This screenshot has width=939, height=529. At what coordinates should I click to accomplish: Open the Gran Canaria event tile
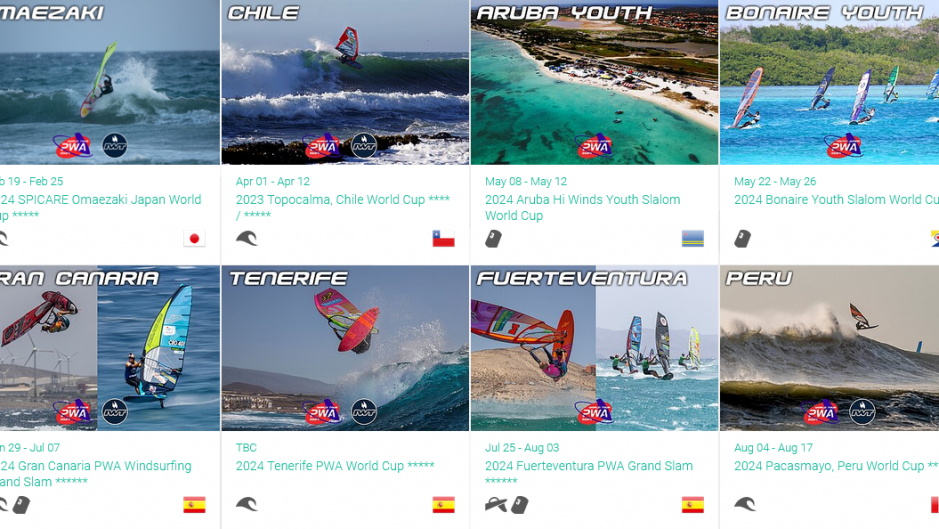(108, 350)
